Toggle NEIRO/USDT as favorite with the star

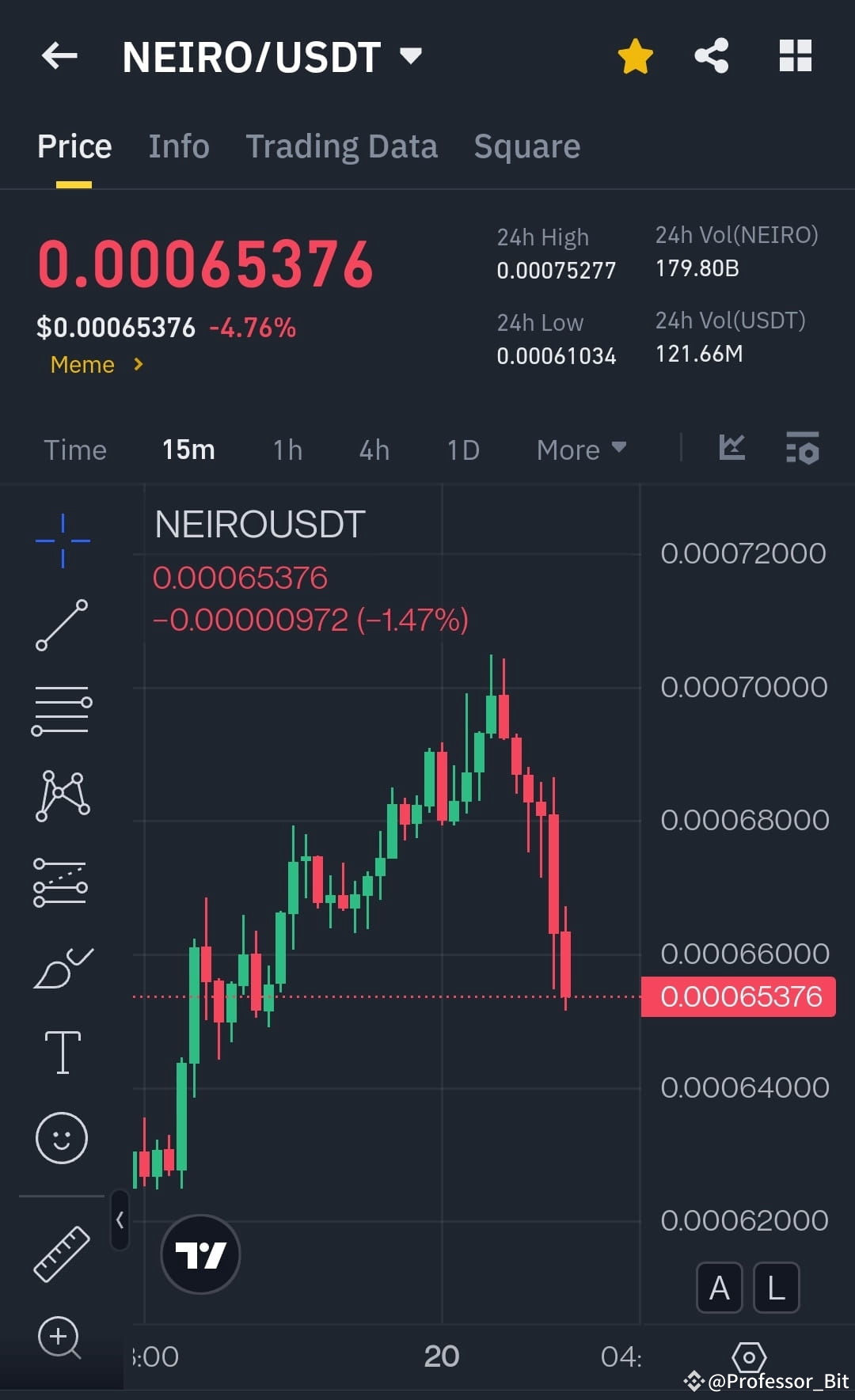click(x=635, y=55)
